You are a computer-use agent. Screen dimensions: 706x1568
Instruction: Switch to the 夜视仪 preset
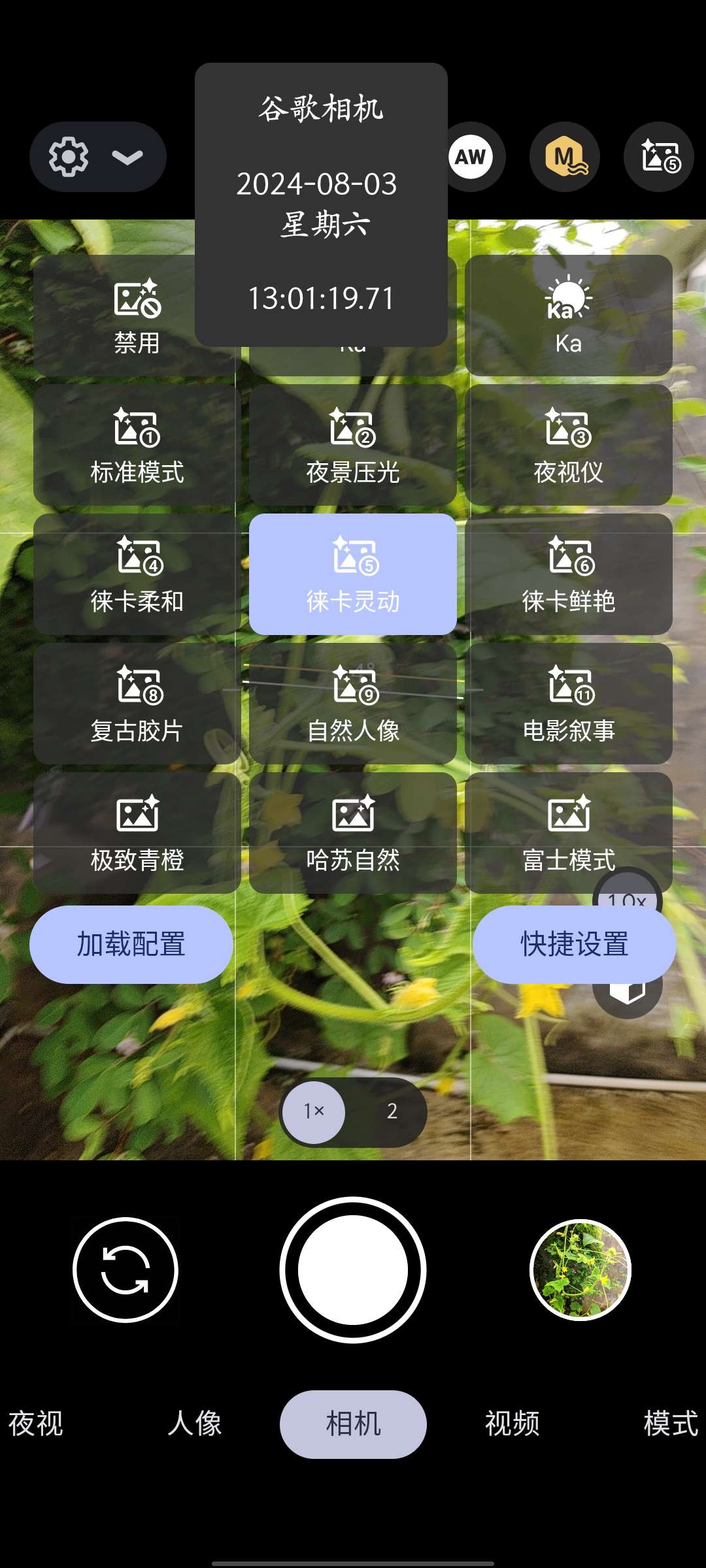pos(568,445)
